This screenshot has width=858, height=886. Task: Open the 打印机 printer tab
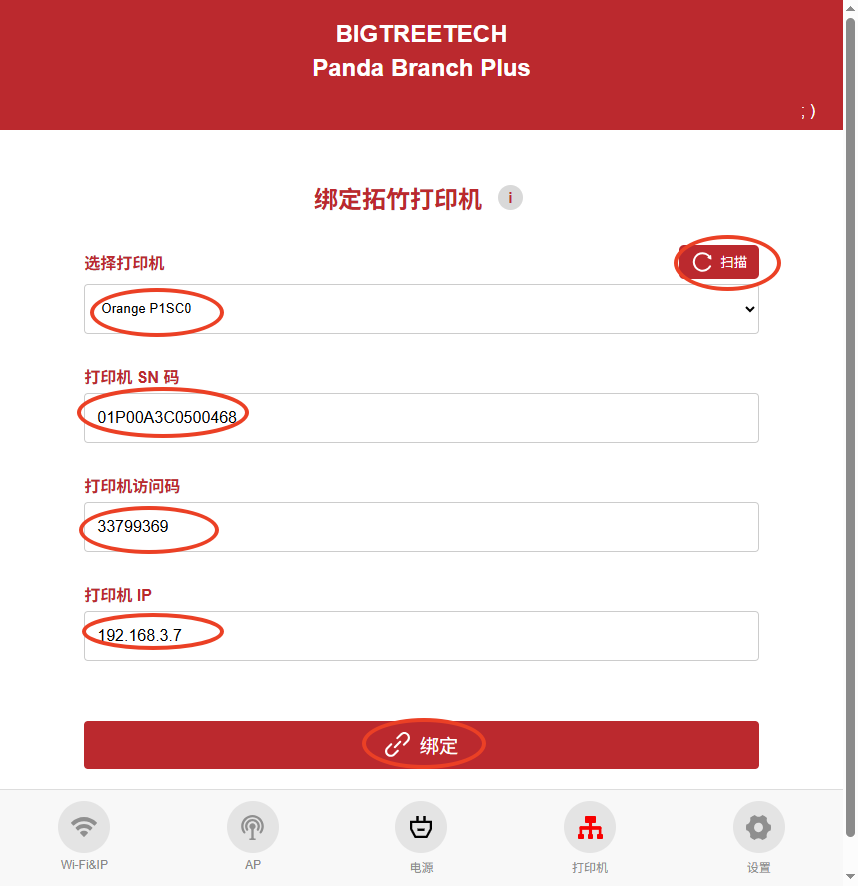click(x=590, y=837)
